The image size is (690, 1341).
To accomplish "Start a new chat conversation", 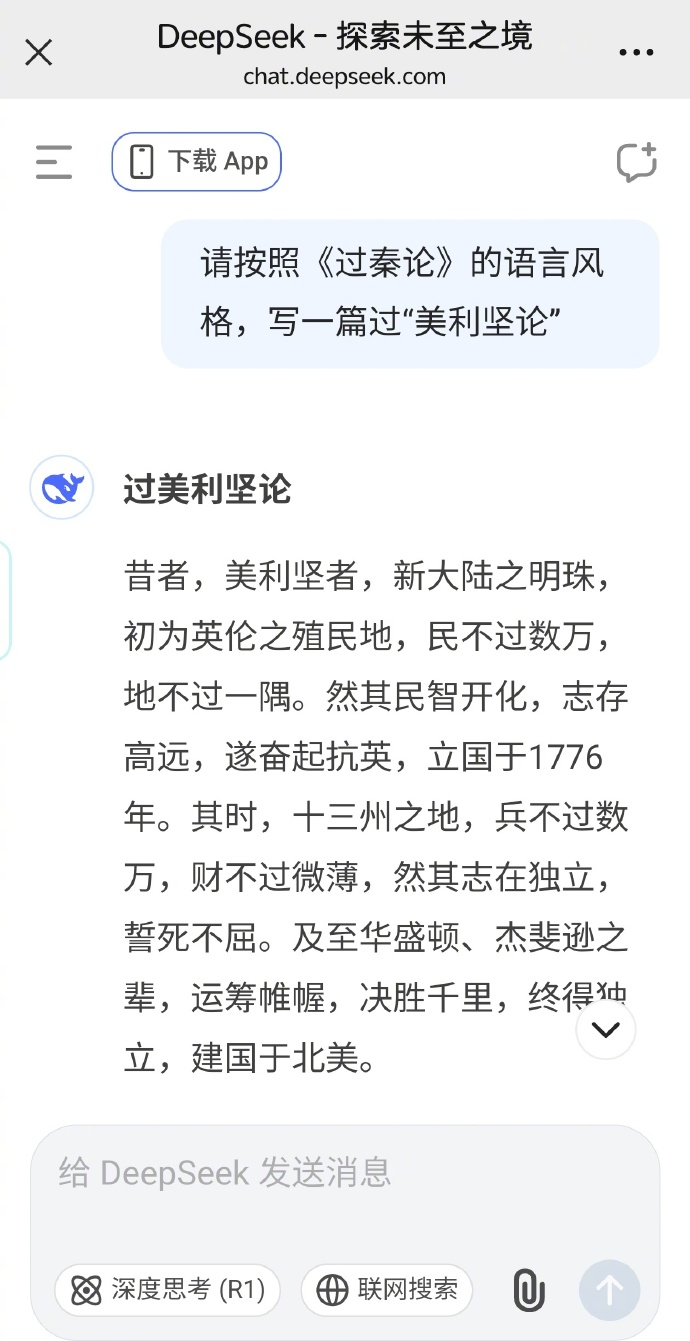I will [636, 162].
